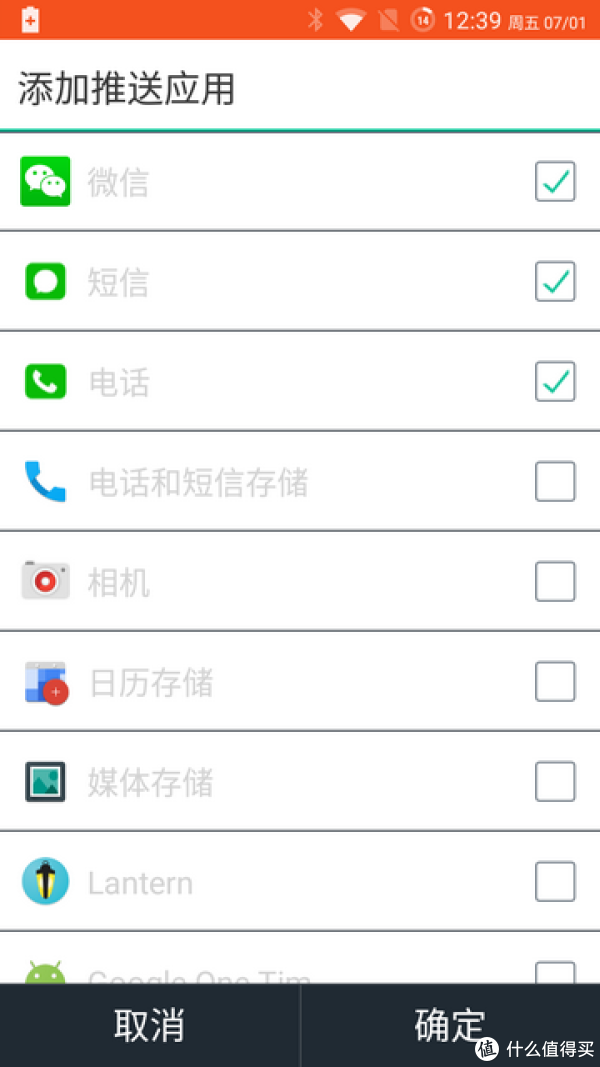Uncheck the 短信 checkbox
The image size is (600, 1067).
555,281
